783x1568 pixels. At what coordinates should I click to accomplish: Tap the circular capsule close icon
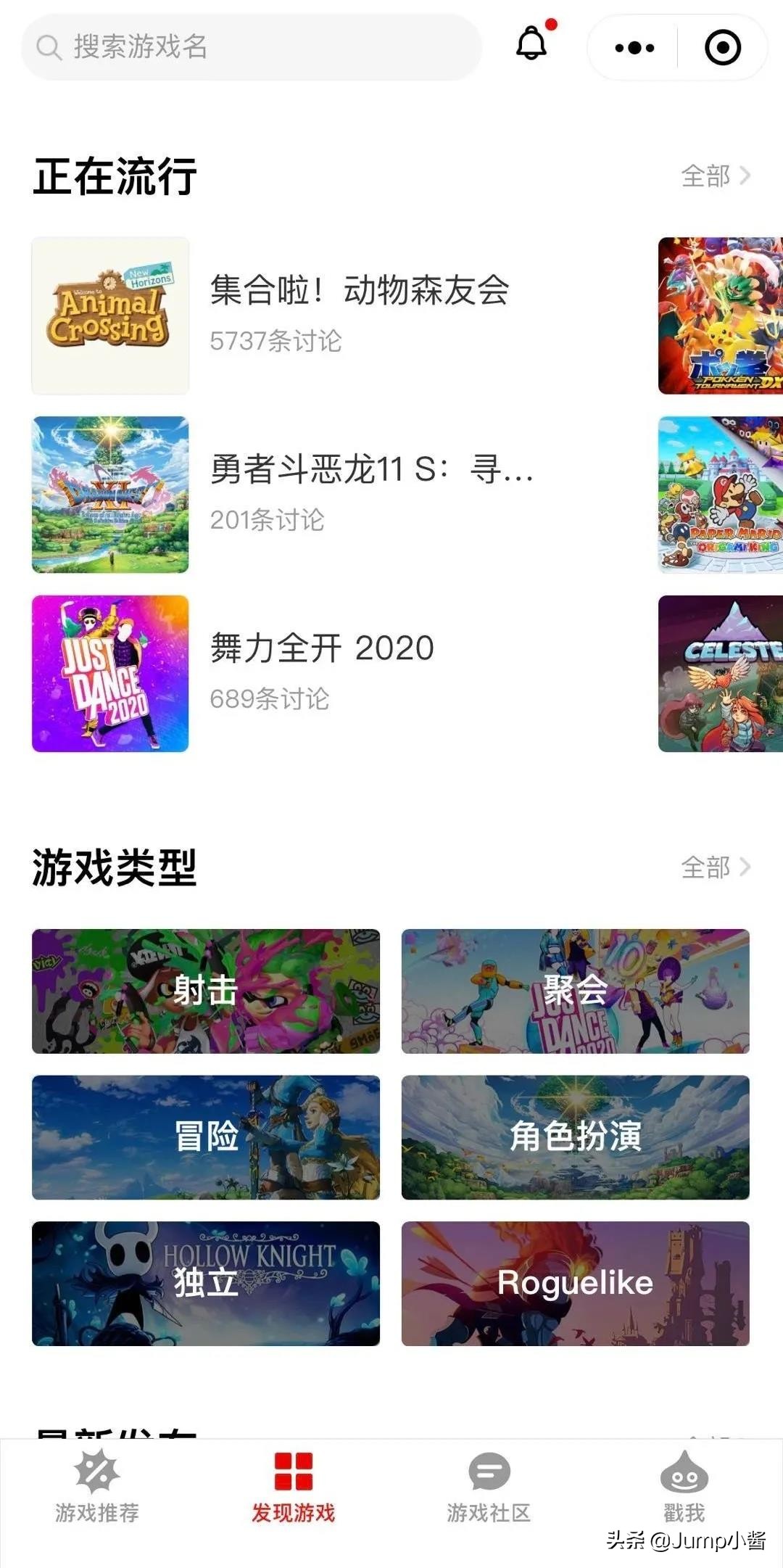pos(723,49)
